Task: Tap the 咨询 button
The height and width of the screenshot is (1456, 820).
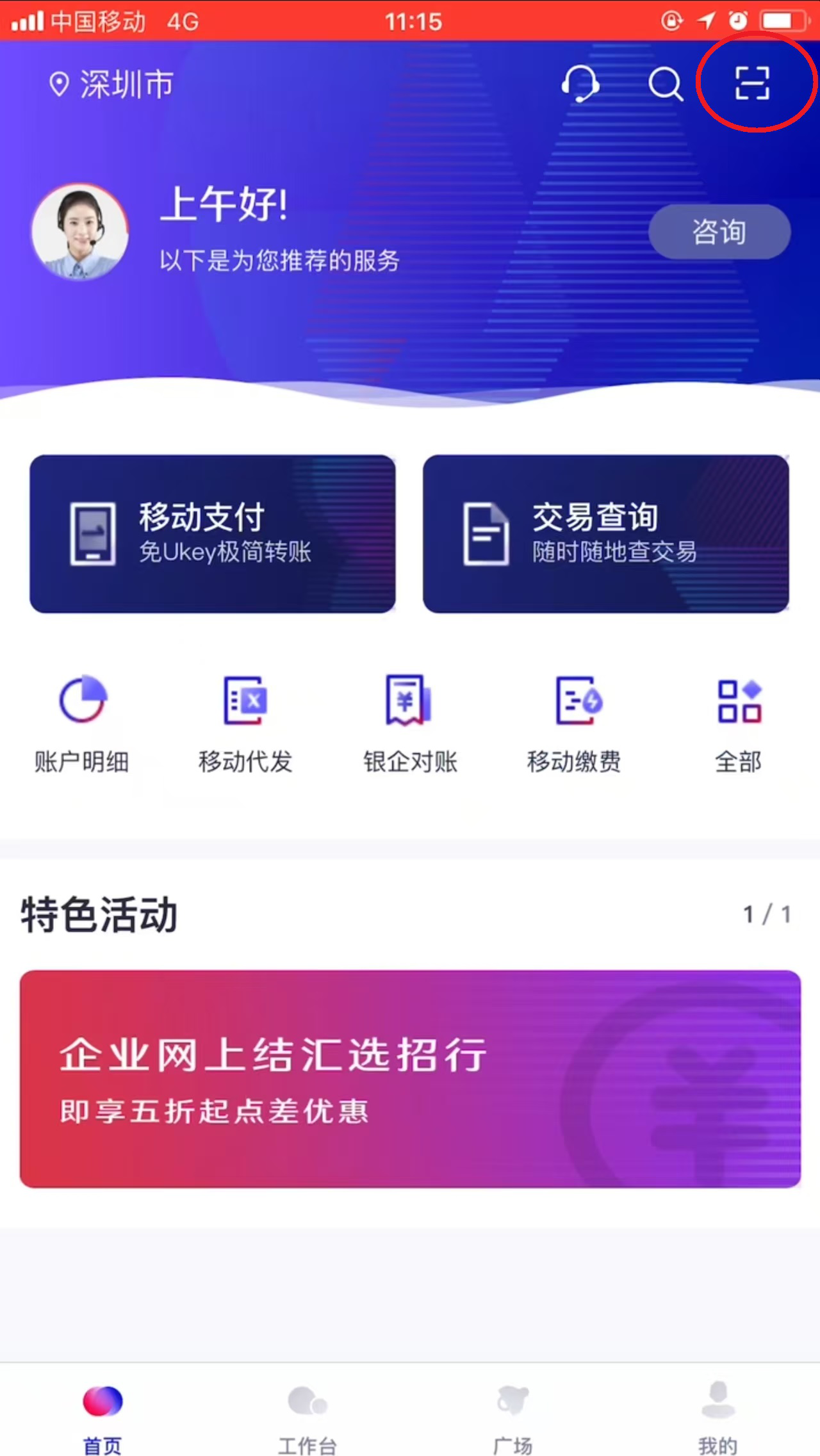Action: 719,232
